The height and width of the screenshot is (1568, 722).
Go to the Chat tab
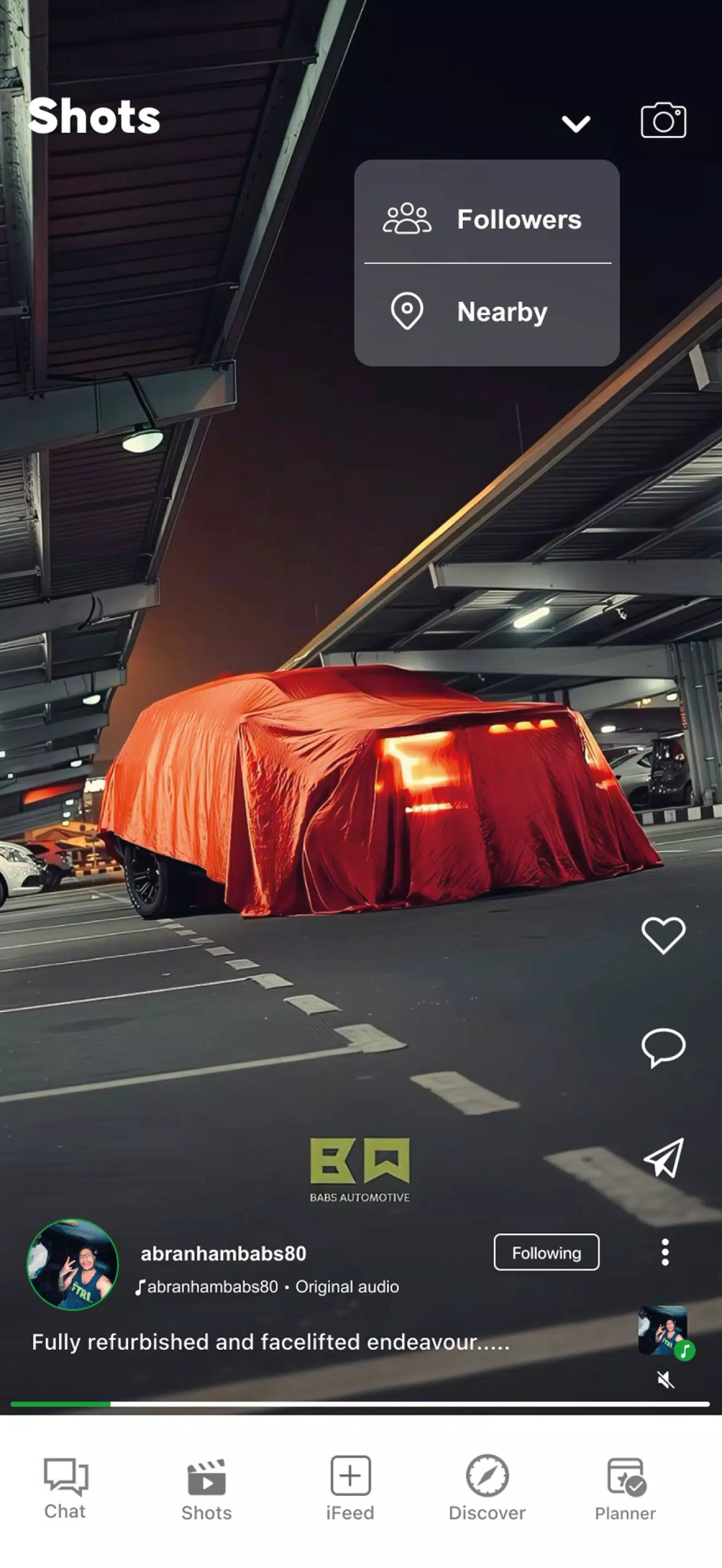65,1488
